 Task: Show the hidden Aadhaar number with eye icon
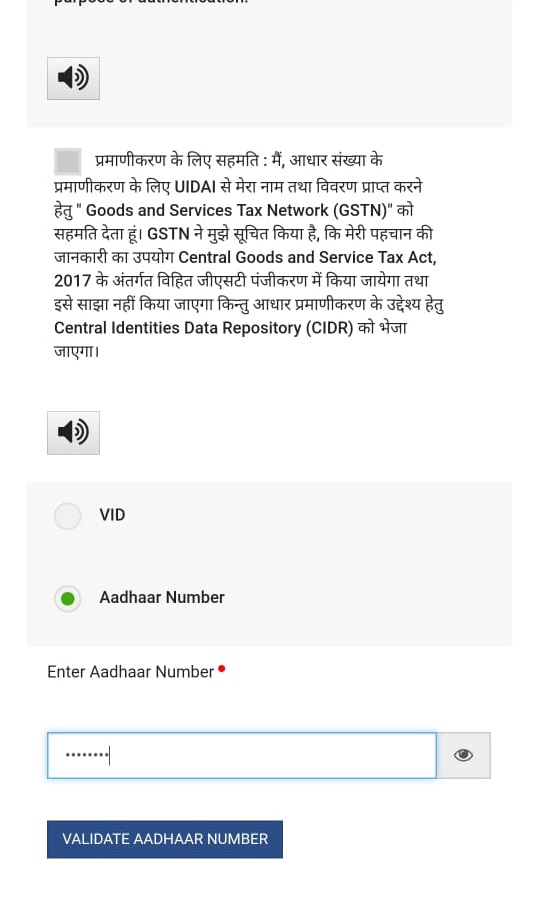click(463, 755)
